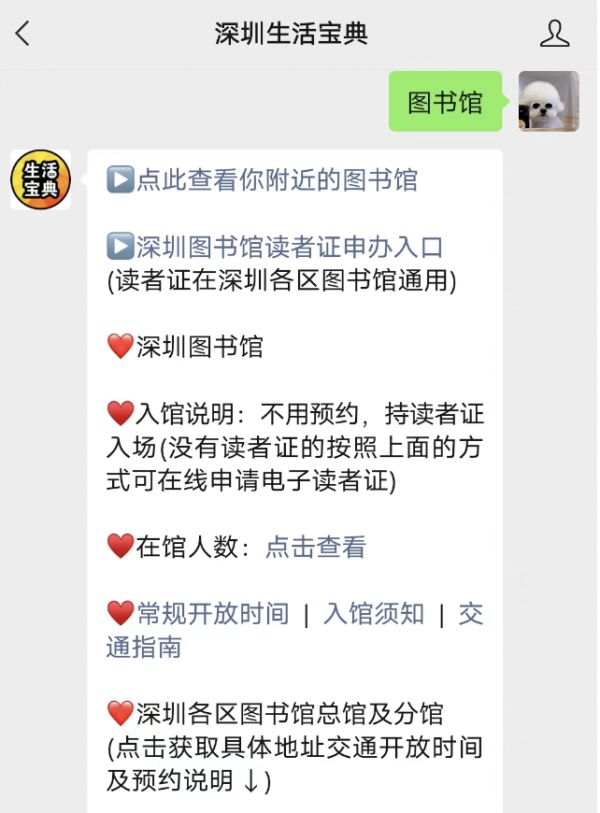Open 入馆须知 link
The width and height of the screenshot is (600, 813).
click(374, 614)
